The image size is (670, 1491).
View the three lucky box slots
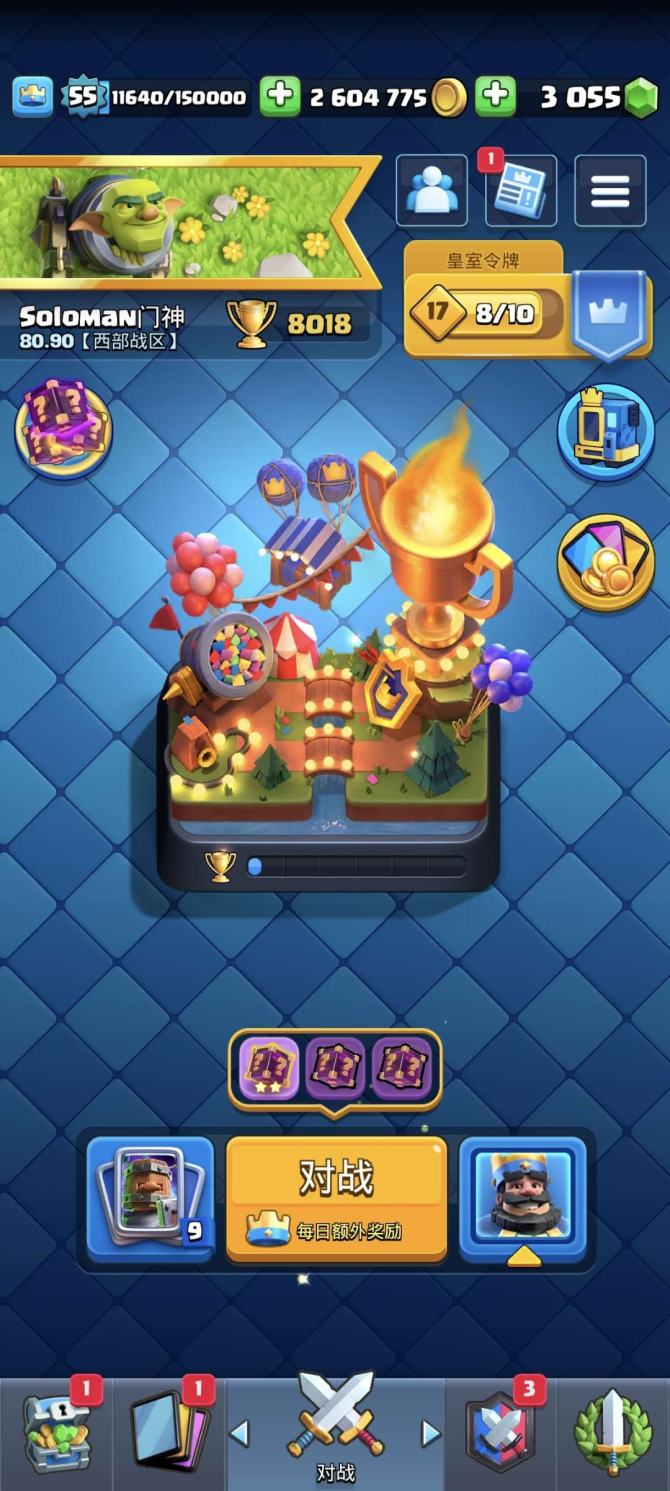pyautogui.click(x=335, y=1068)
